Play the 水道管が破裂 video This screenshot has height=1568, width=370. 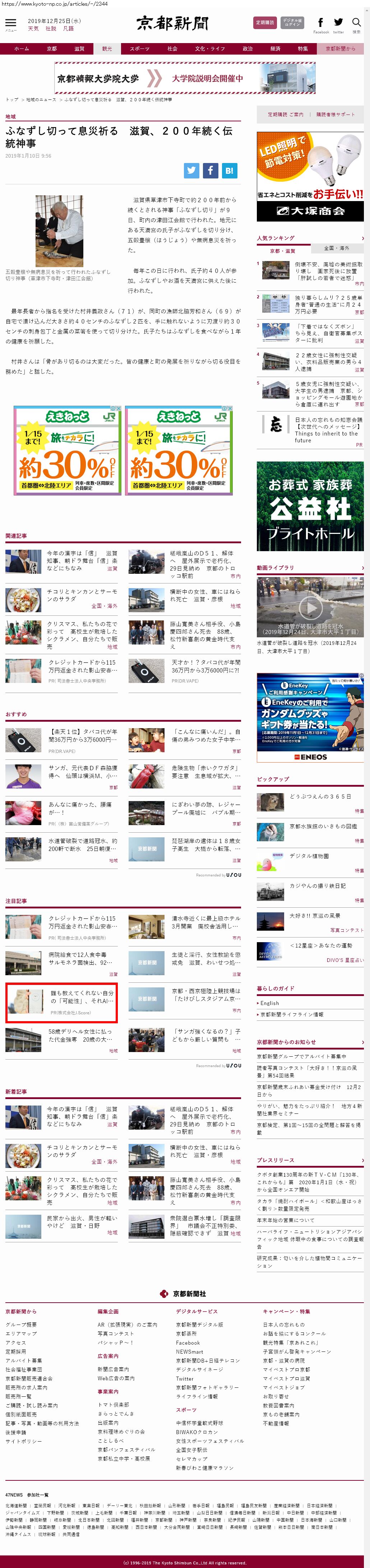point(310,606)
